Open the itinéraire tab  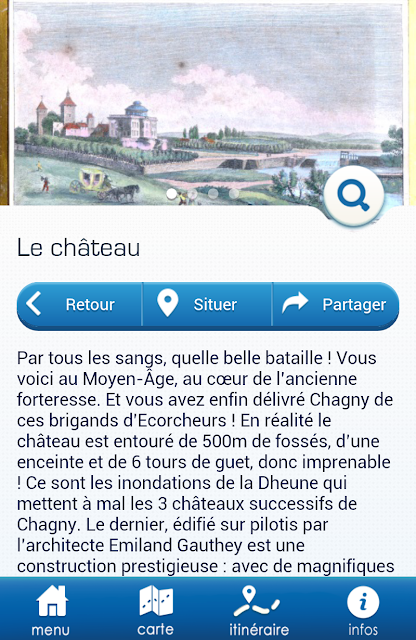(259, 610)
